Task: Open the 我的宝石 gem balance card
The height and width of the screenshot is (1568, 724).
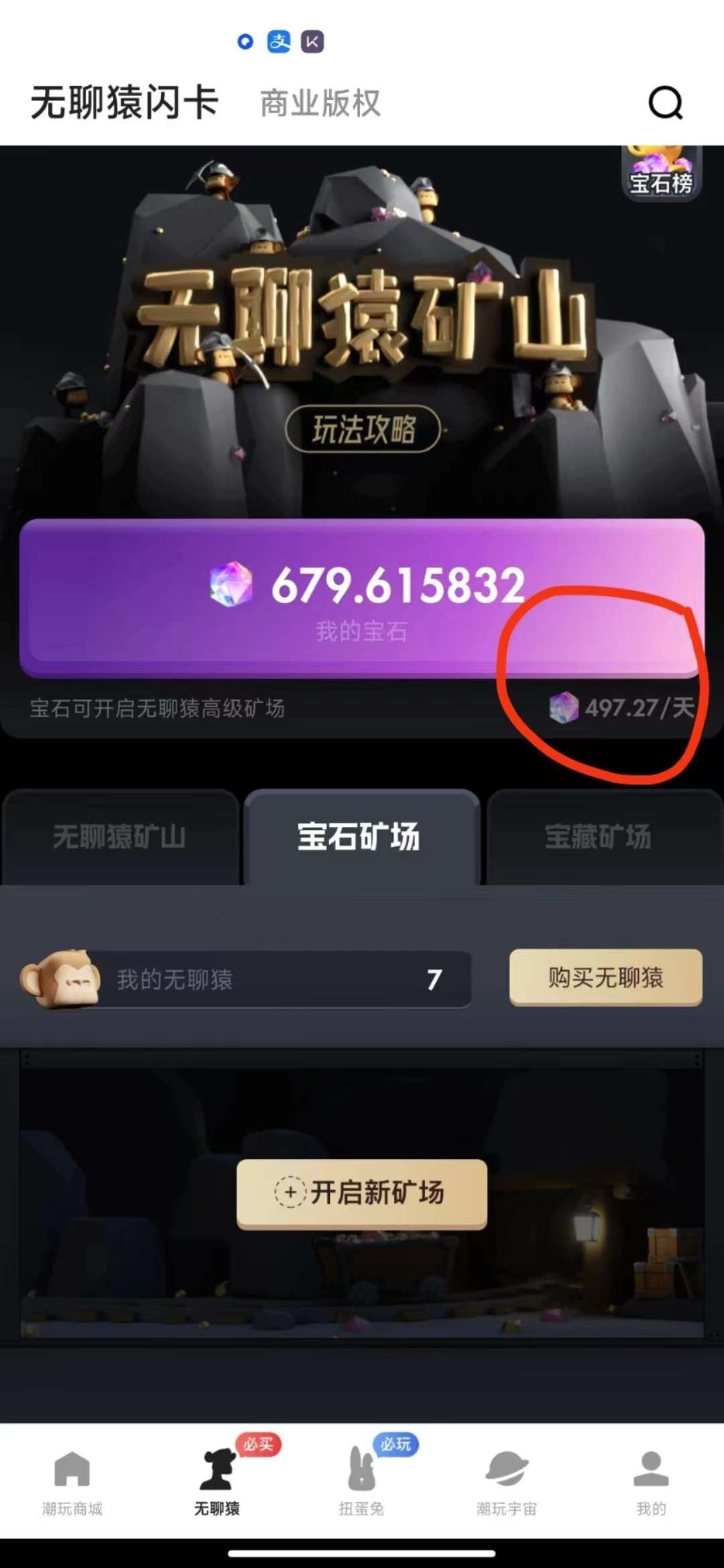Action: pos(362,598)
